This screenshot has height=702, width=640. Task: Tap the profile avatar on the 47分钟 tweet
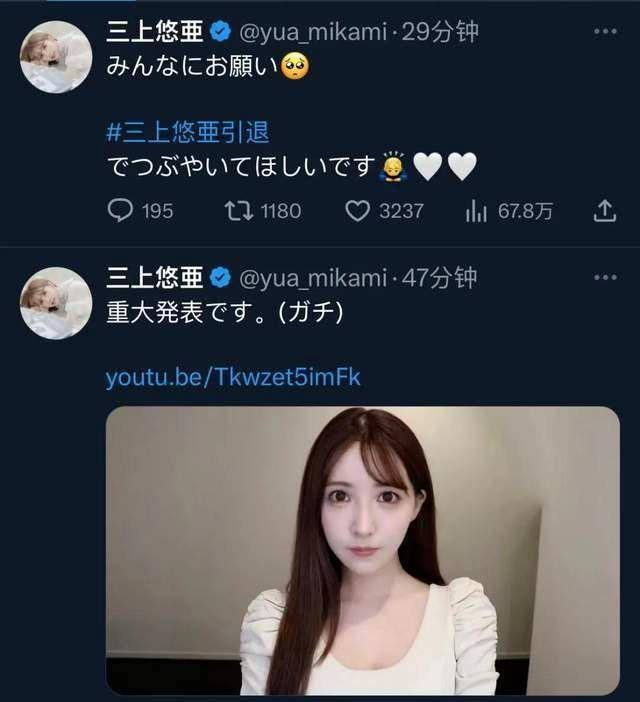57,302
